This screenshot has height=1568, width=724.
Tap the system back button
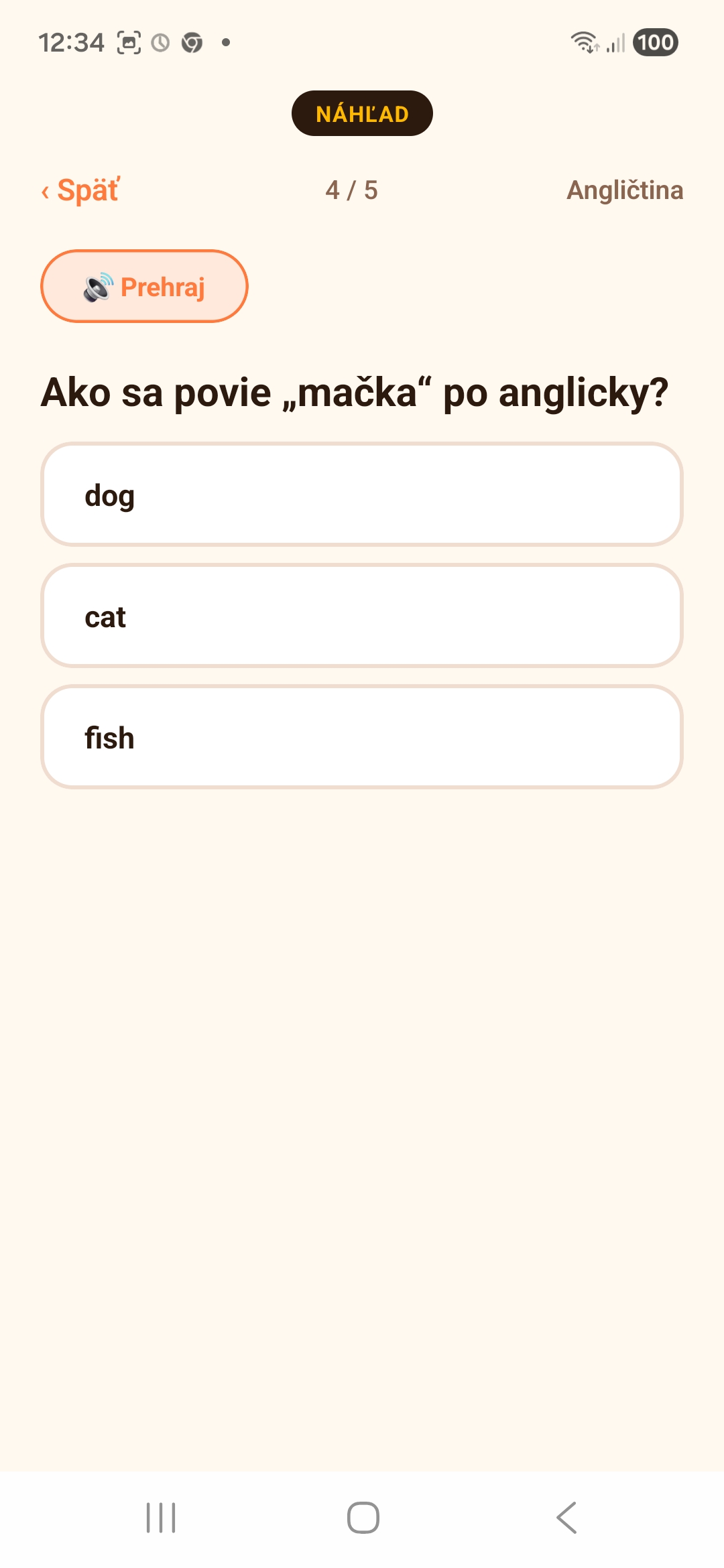(566, 1518)
